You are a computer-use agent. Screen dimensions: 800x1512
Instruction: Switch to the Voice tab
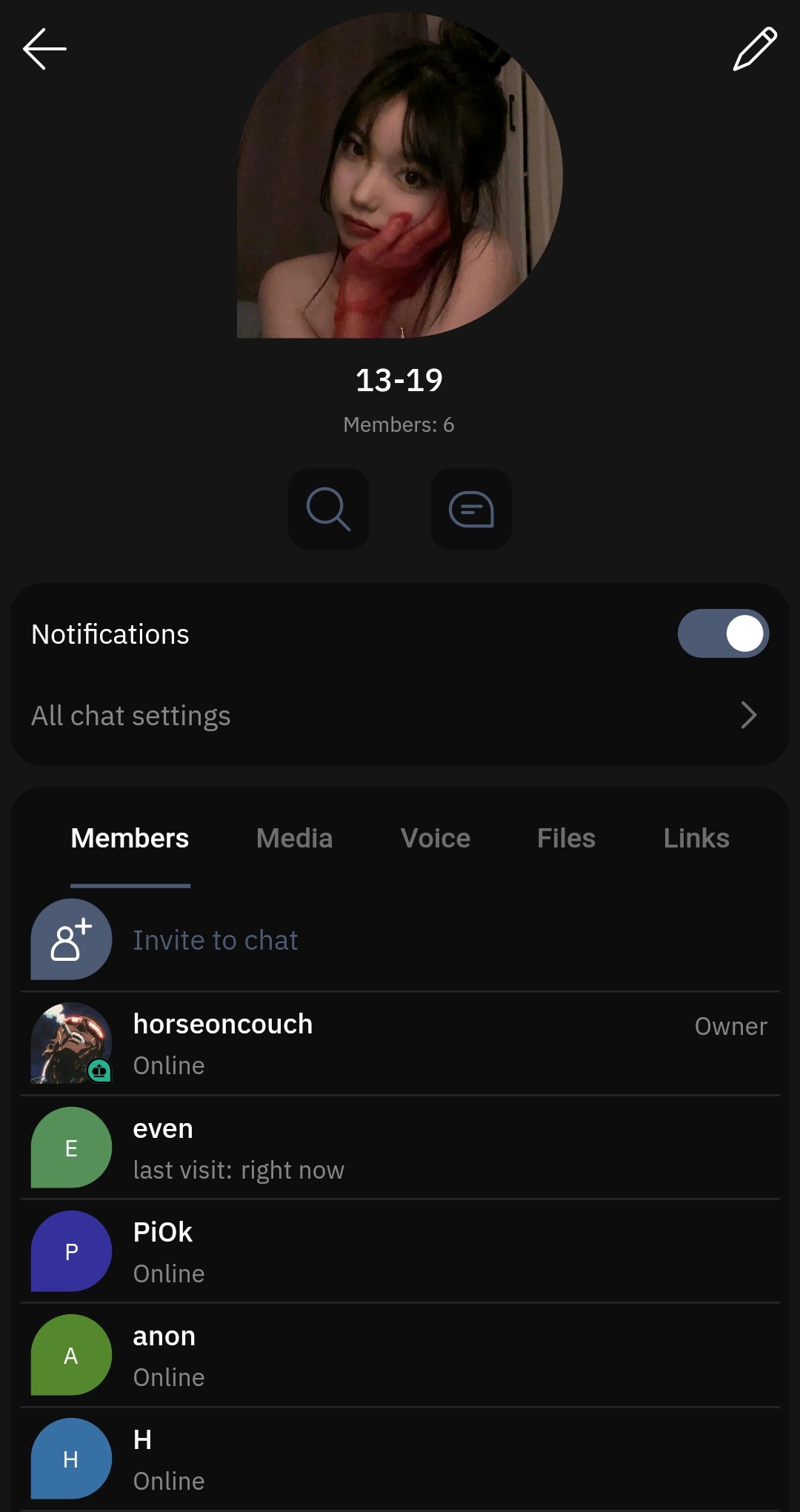436,839
